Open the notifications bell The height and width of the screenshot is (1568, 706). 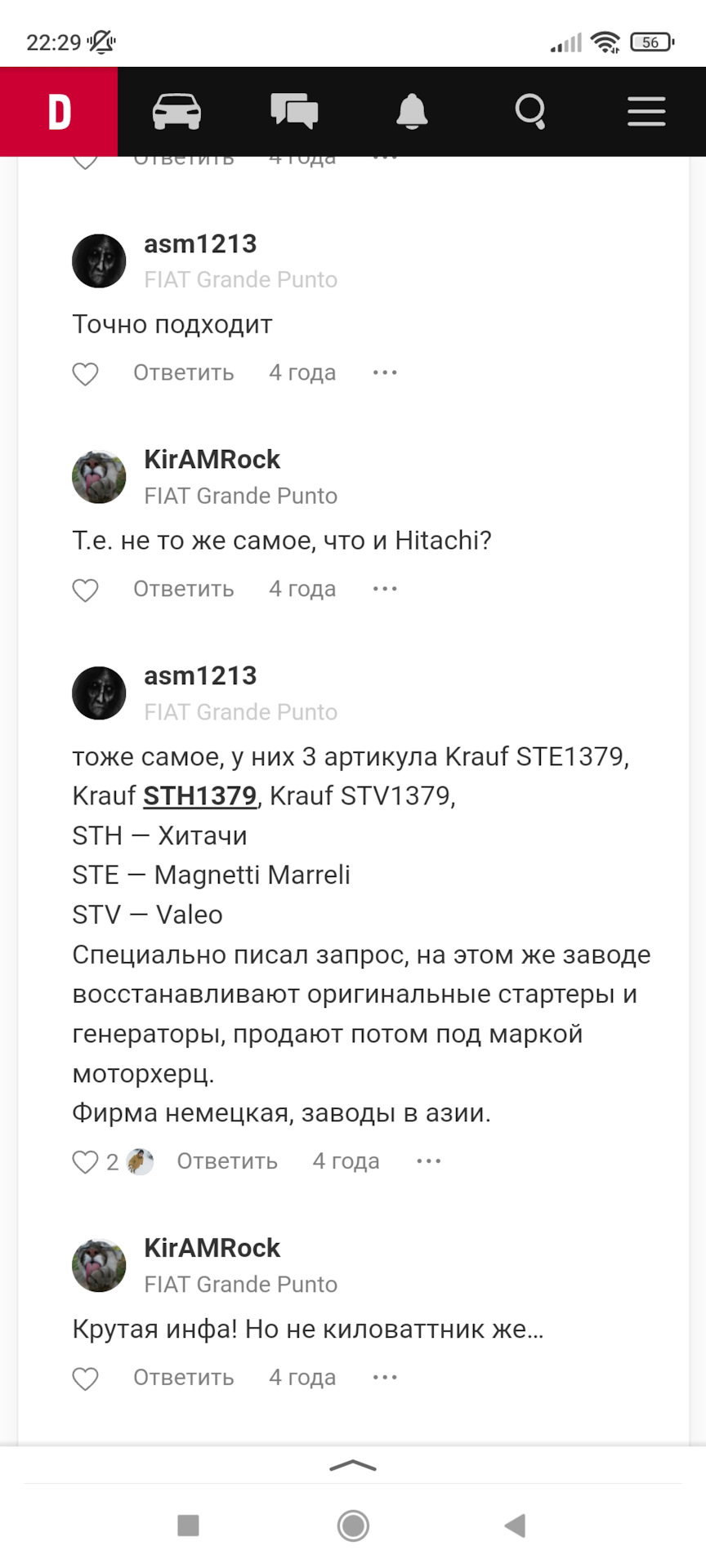click(x=412, y=112)
